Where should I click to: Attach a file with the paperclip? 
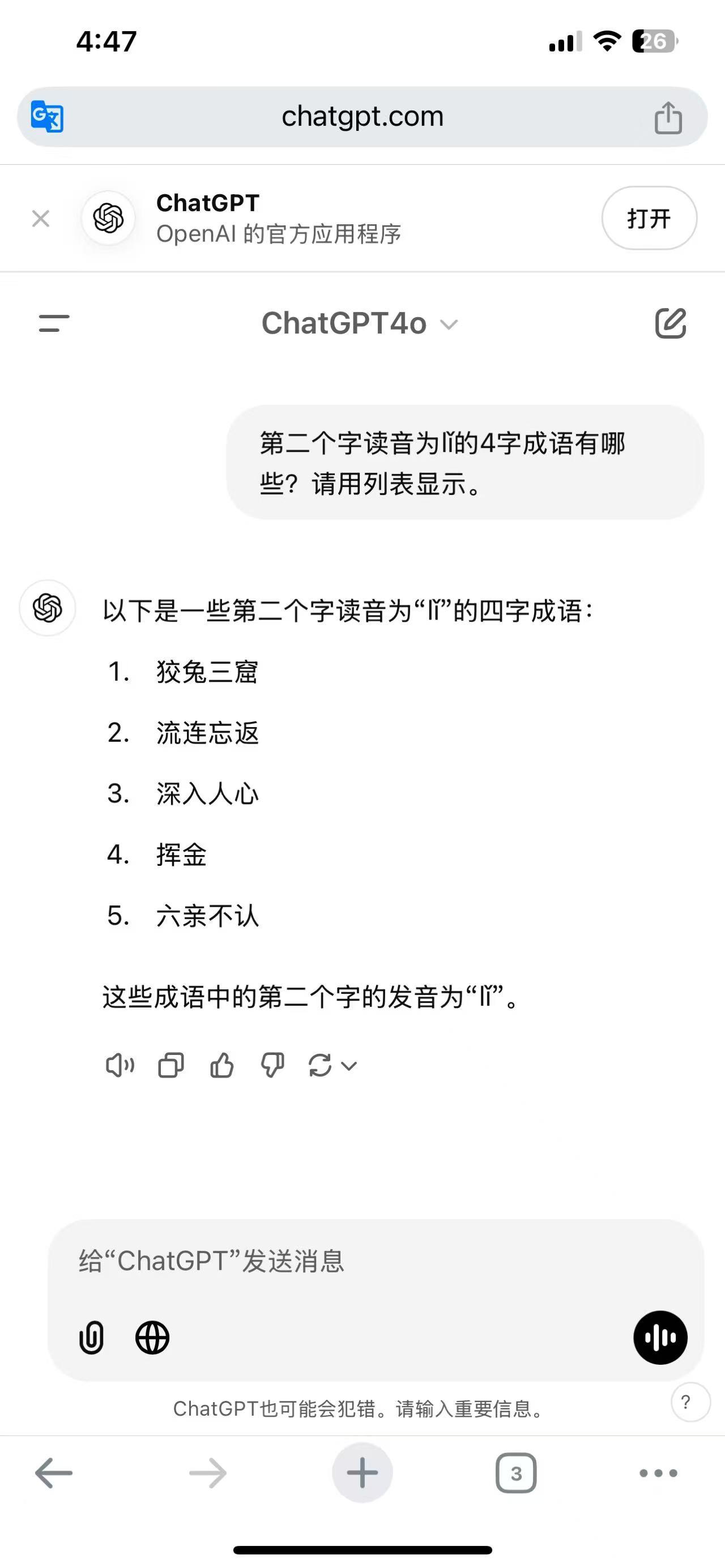[91, 1338]
